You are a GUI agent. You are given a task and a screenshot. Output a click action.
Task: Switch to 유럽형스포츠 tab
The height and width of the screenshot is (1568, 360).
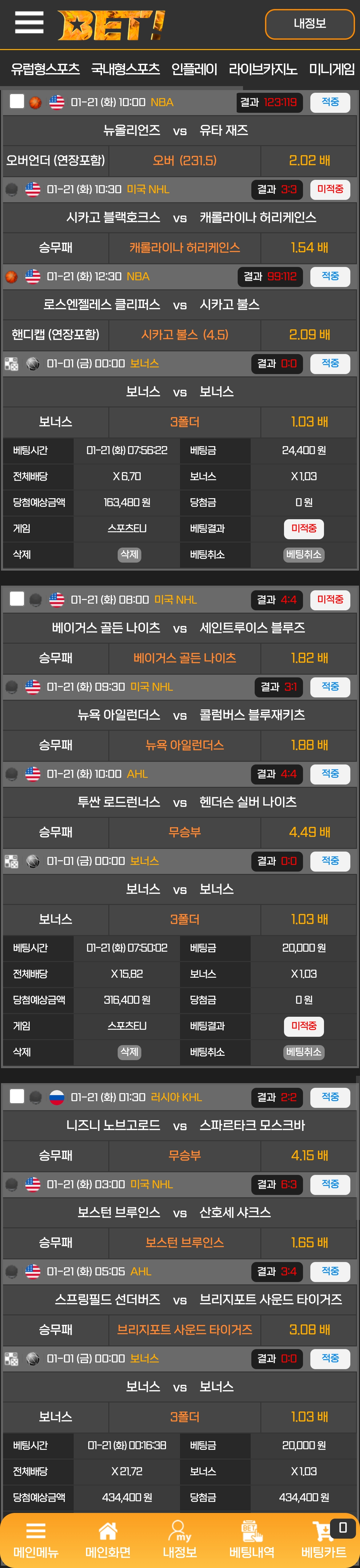[46, 69]
